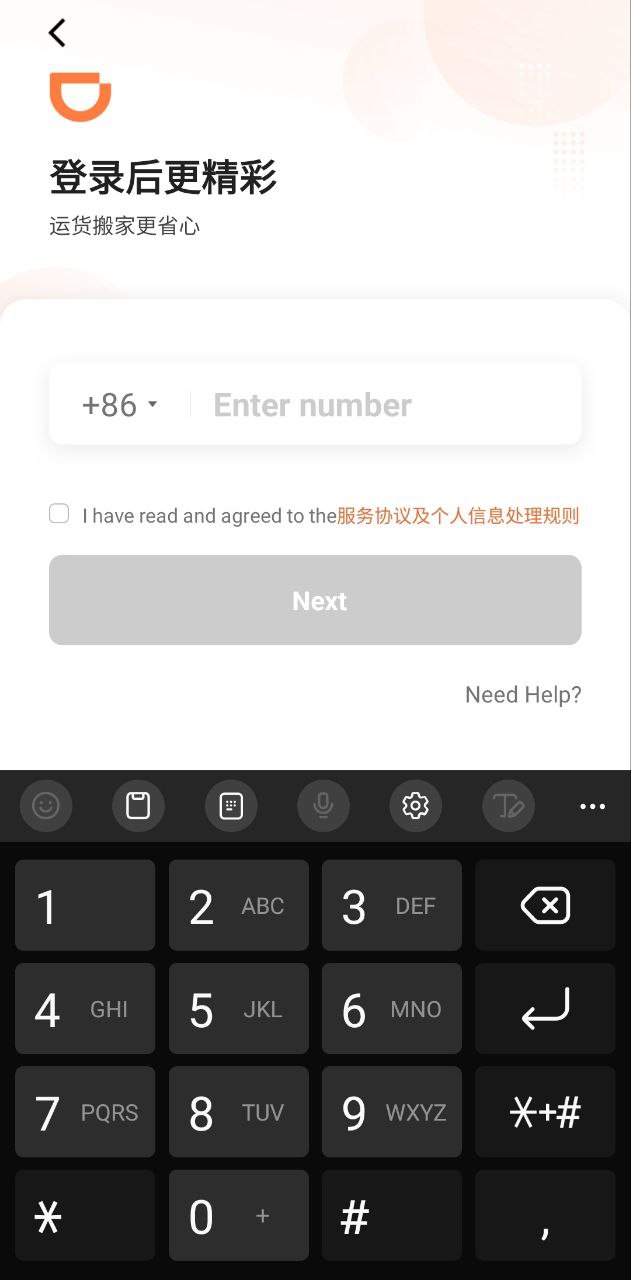The height and width of the screenshot is (1280, 631).
Task: Tap the backspace key
Action: click(545, 906)
